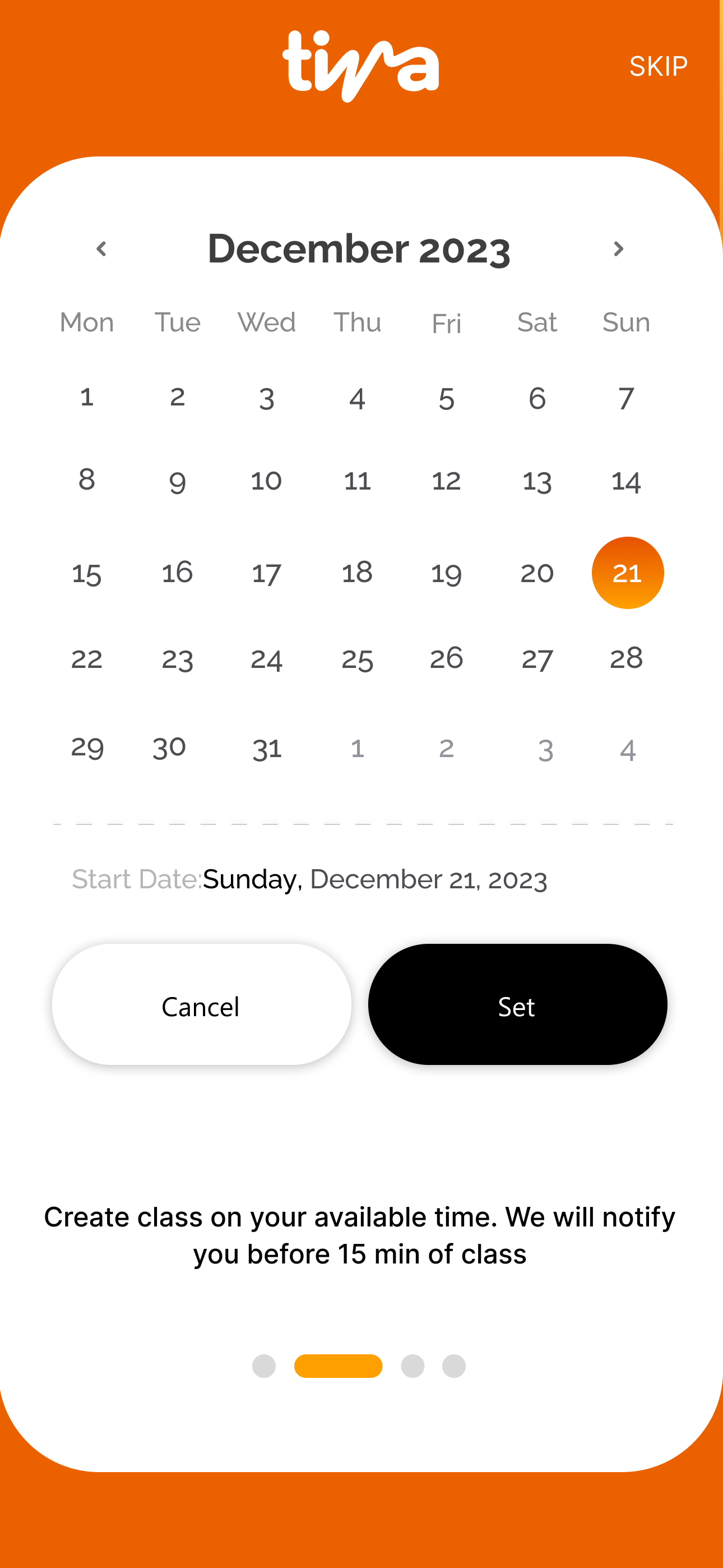The image size is (723, 1568).
Task: Skip the onboarding screens
Action: (x=658, y=66)
